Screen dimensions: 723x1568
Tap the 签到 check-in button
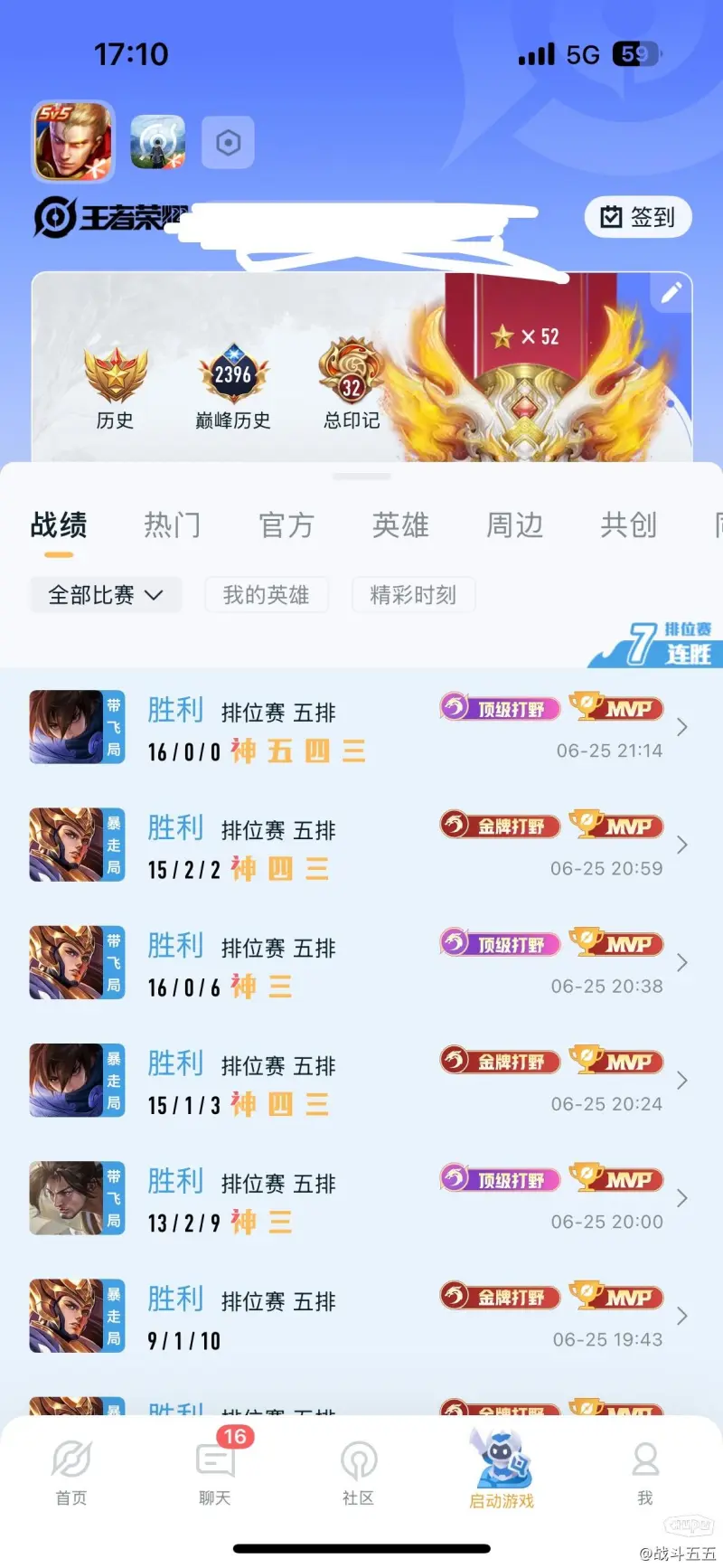pos(638,217)
